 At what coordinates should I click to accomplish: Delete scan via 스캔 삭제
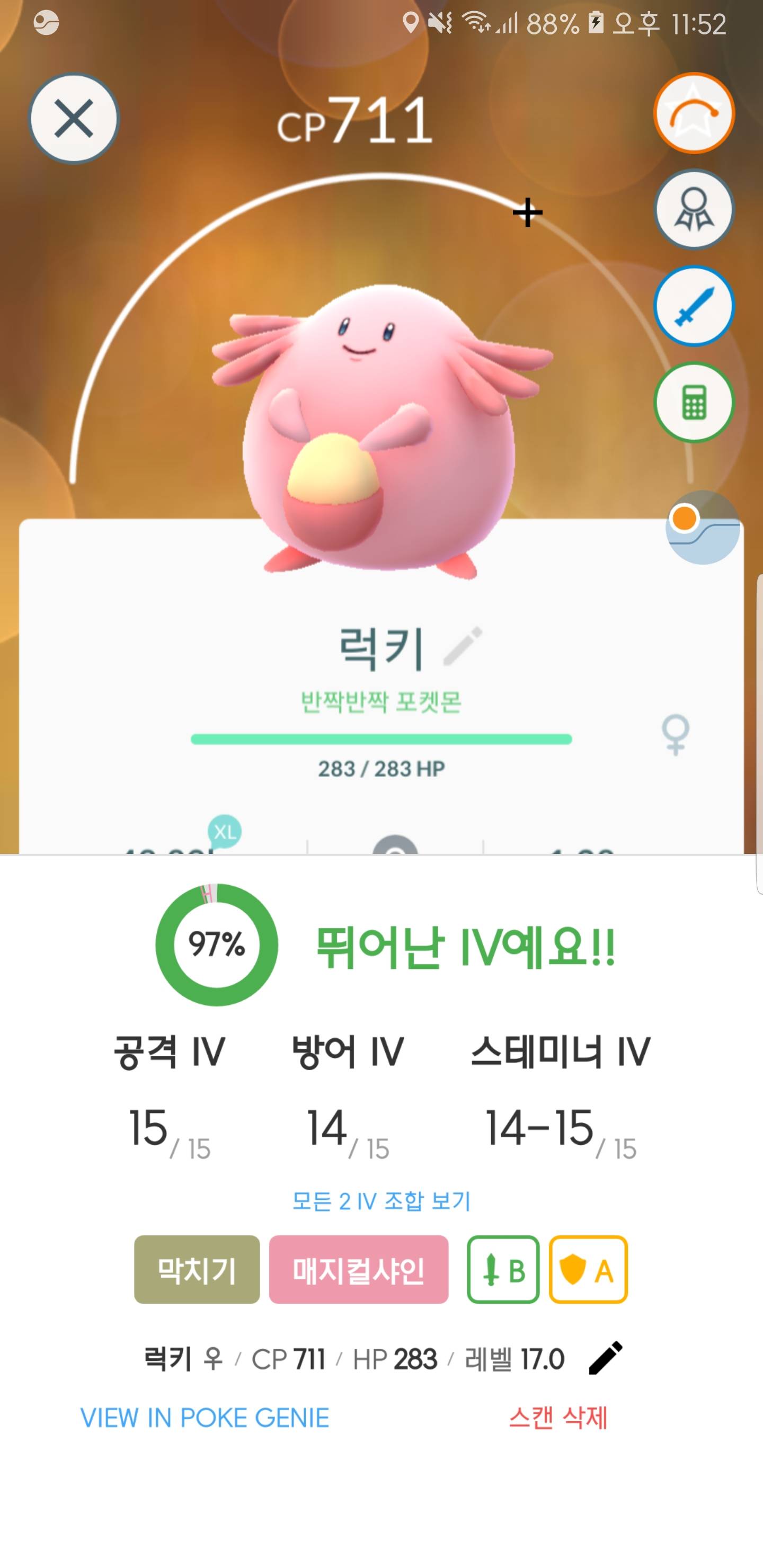(558, 1418)
